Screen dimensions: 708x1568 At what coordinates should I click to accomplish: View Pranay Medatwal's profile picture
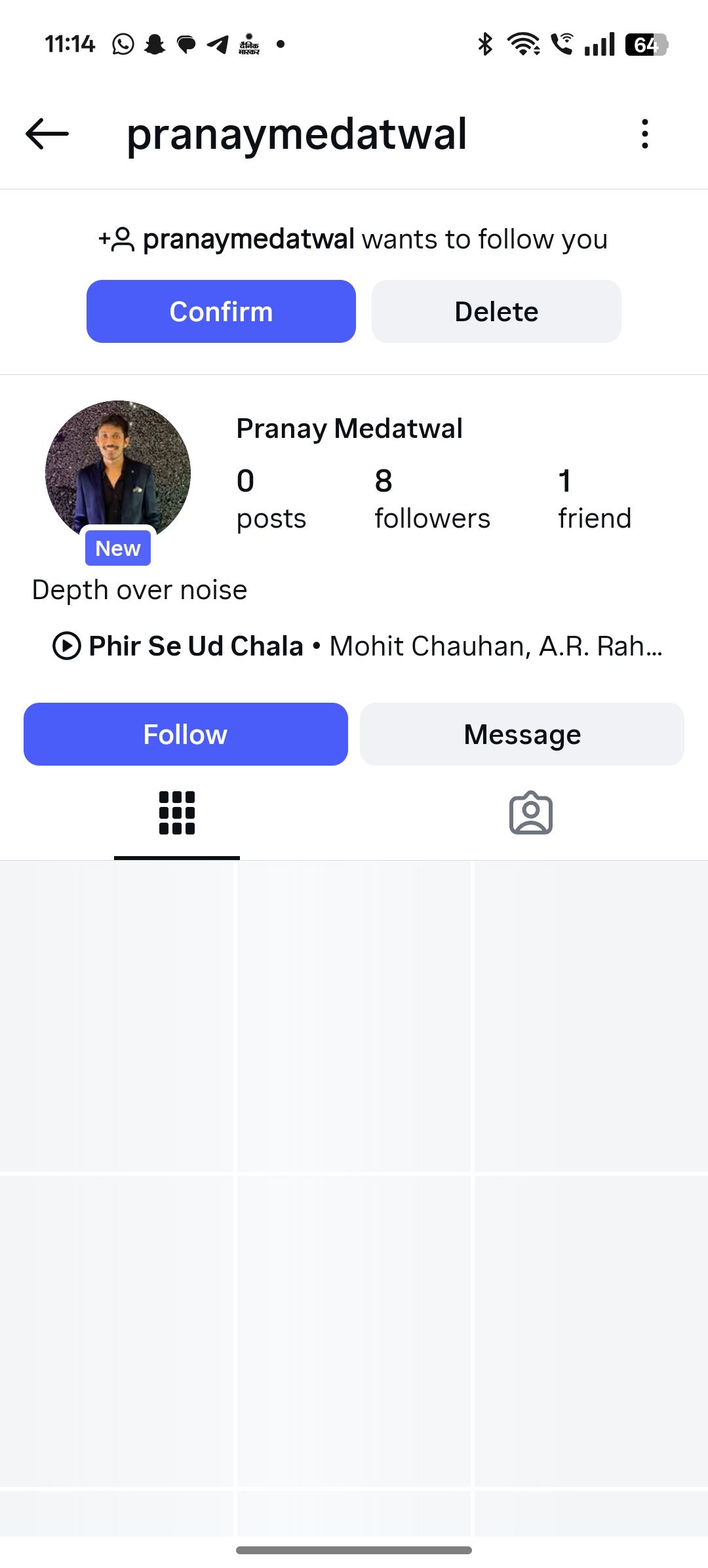[x=118, y=472]
